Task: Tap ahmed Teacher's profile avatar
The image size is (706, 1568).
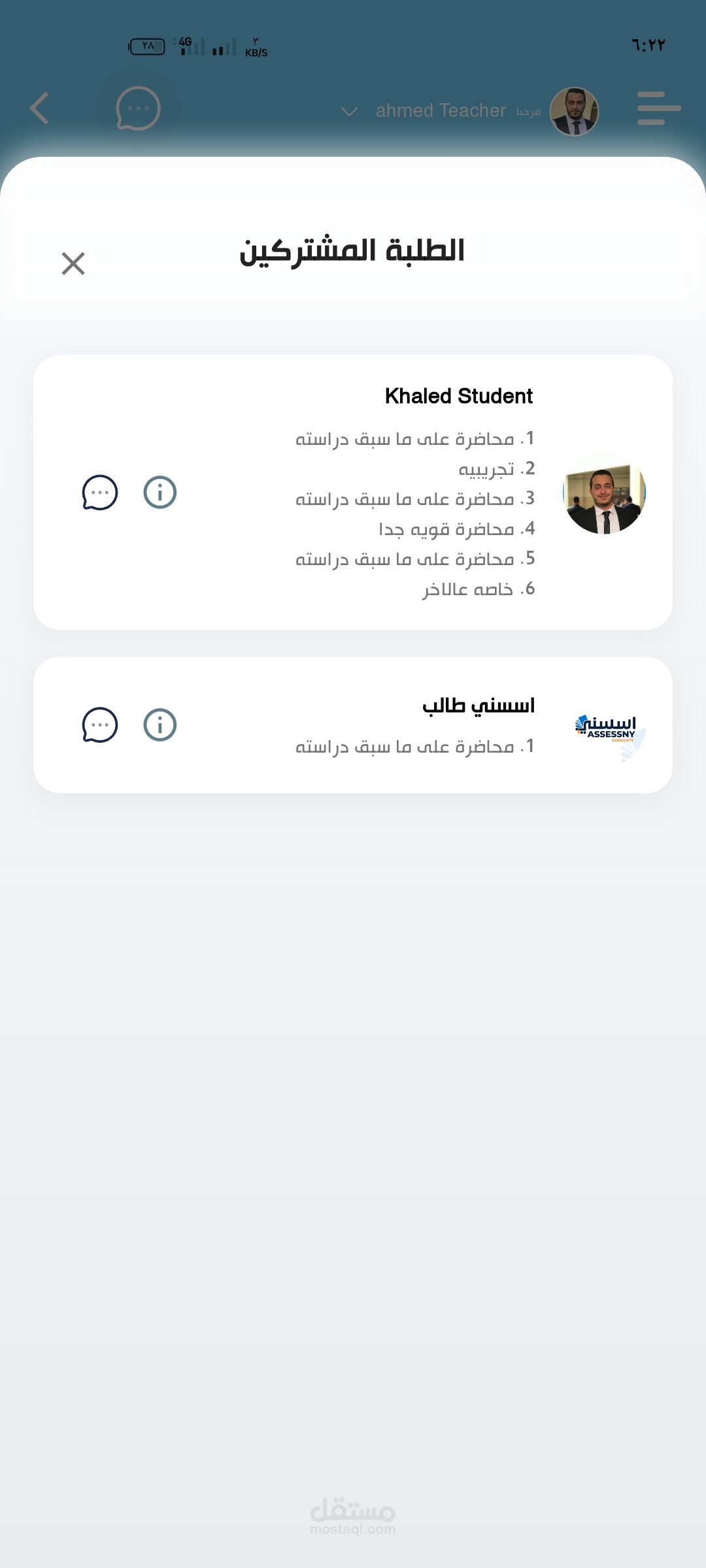Action: 574,111
